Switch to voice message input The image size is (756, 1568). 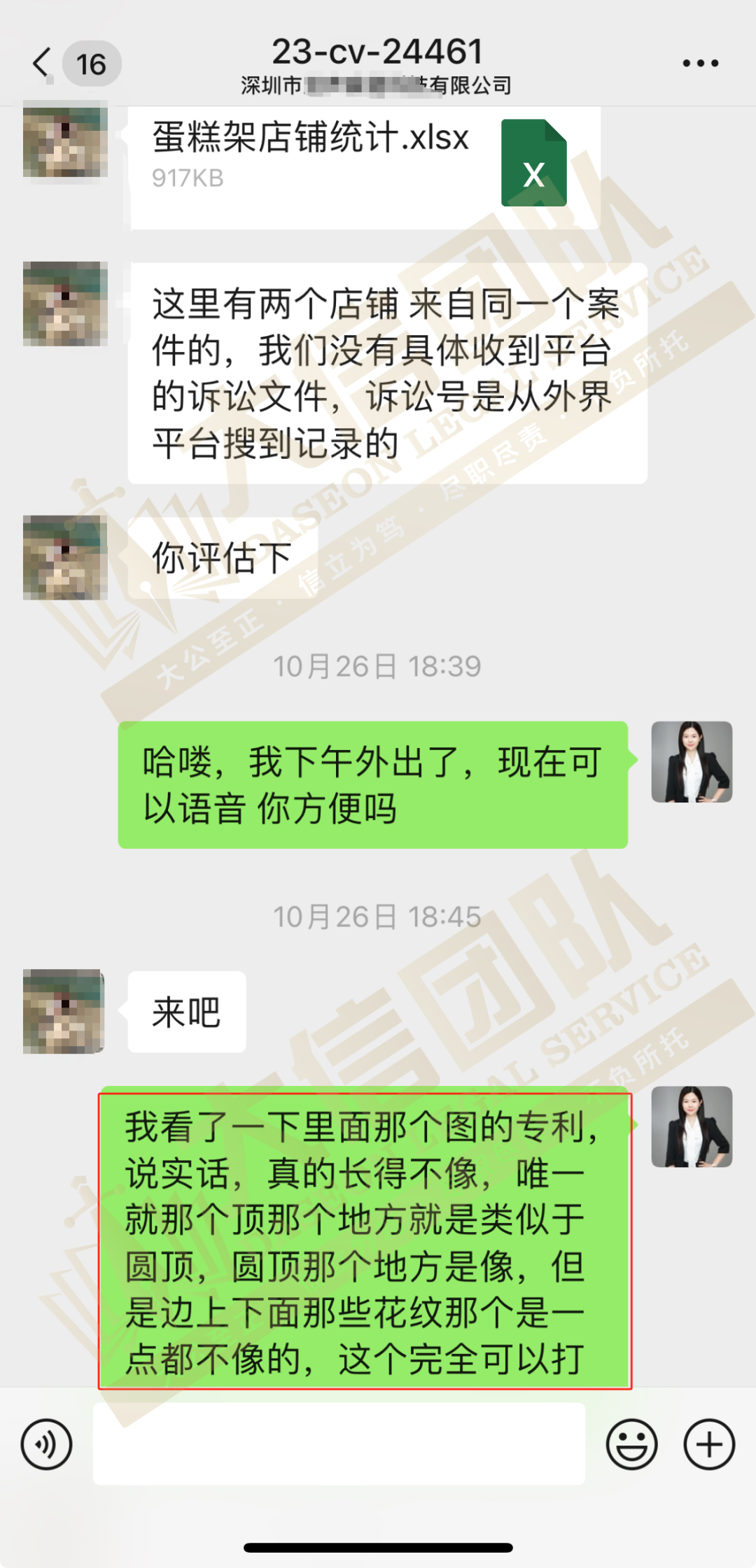coord(46,1444)
